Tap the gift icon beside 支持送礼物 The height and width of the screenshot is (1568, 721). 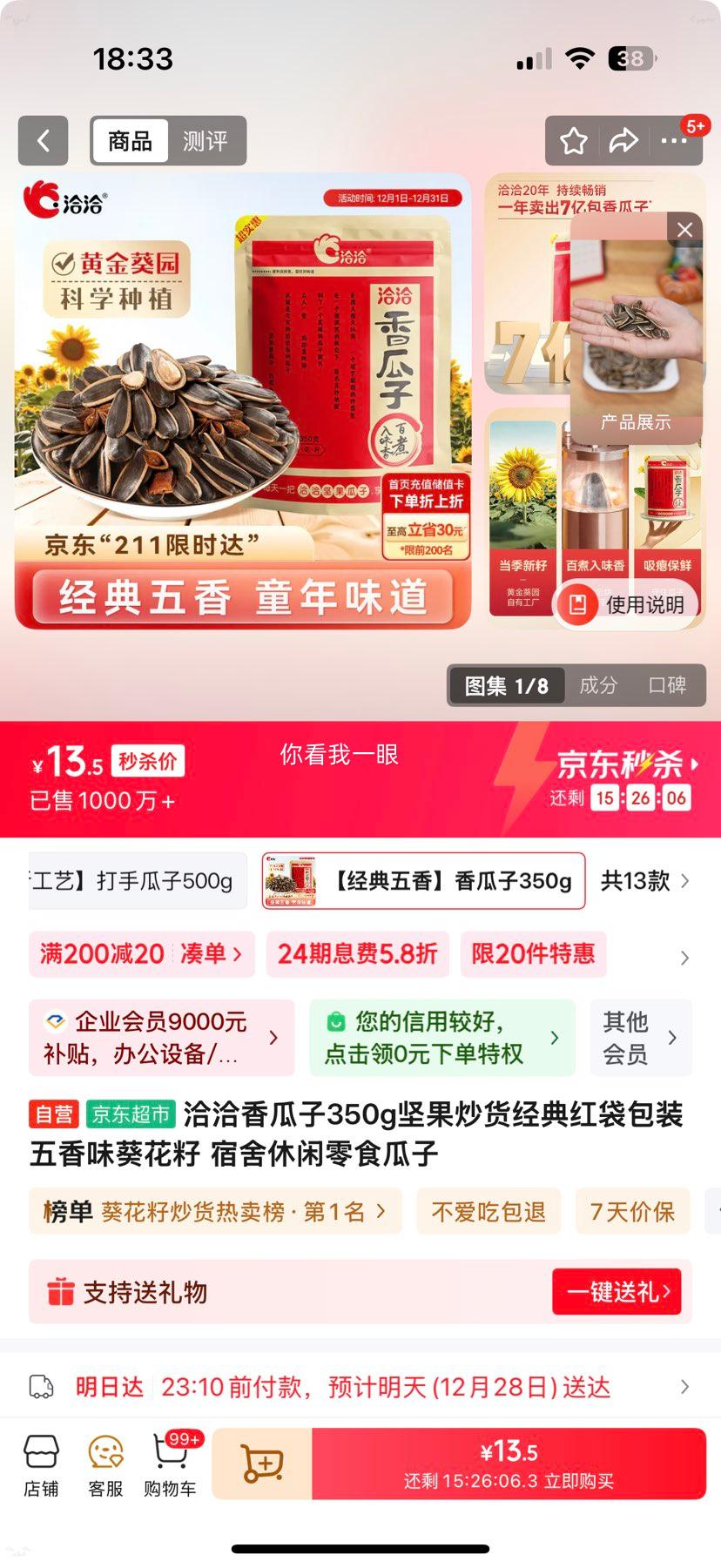click(57, 1293)
